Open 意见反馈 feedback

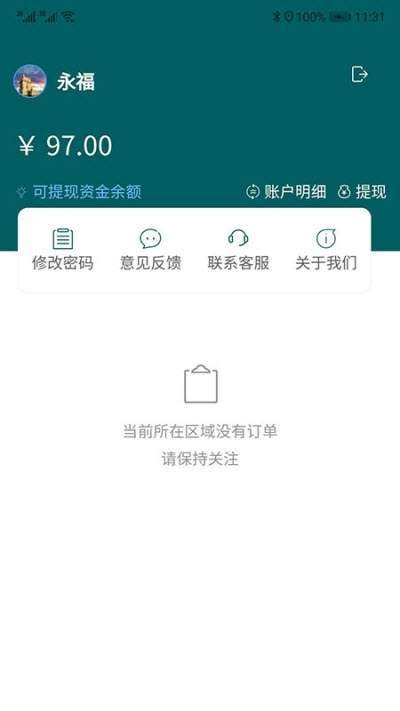point(151,250)
